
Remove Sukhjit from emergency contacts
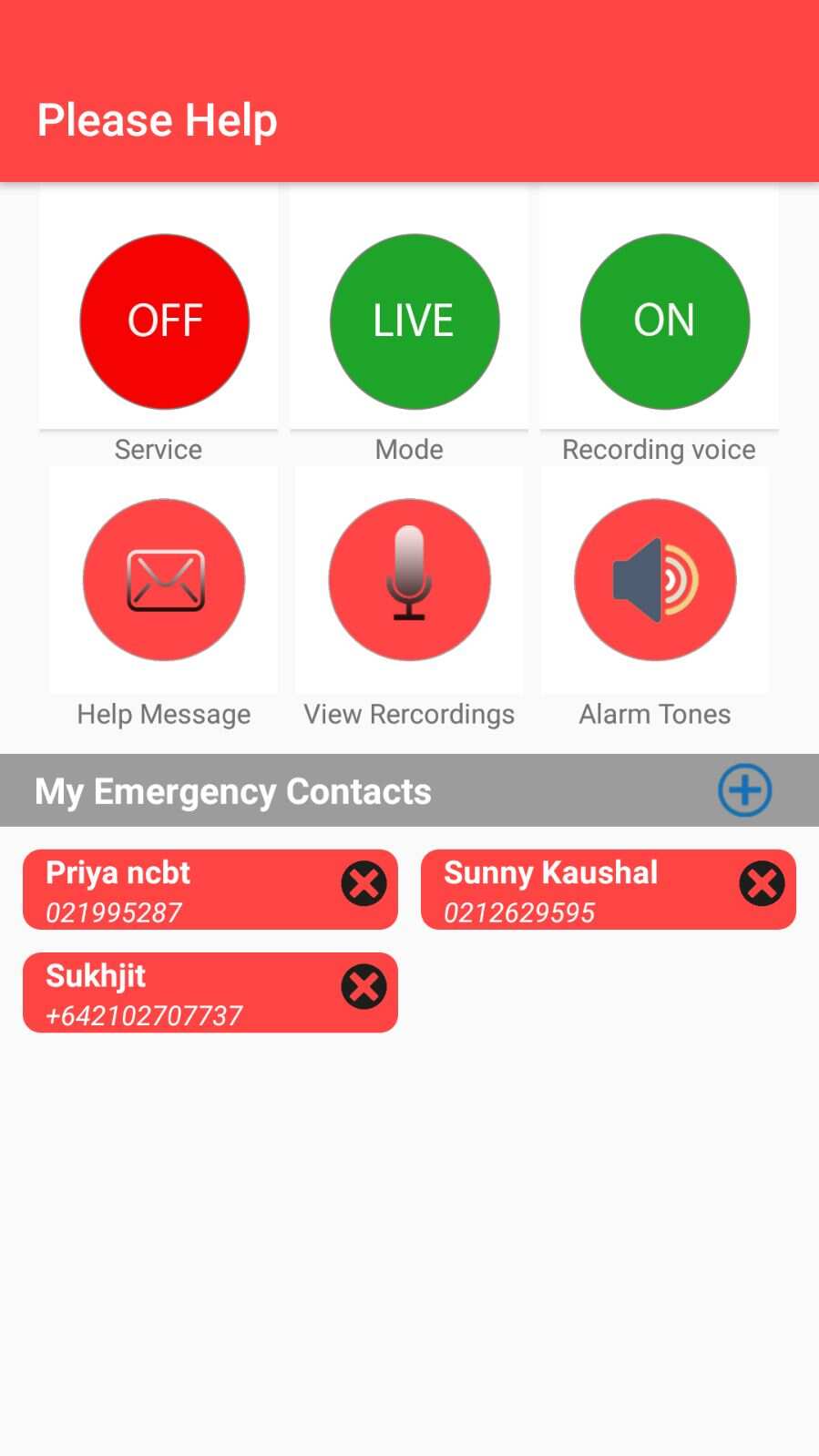363,987
